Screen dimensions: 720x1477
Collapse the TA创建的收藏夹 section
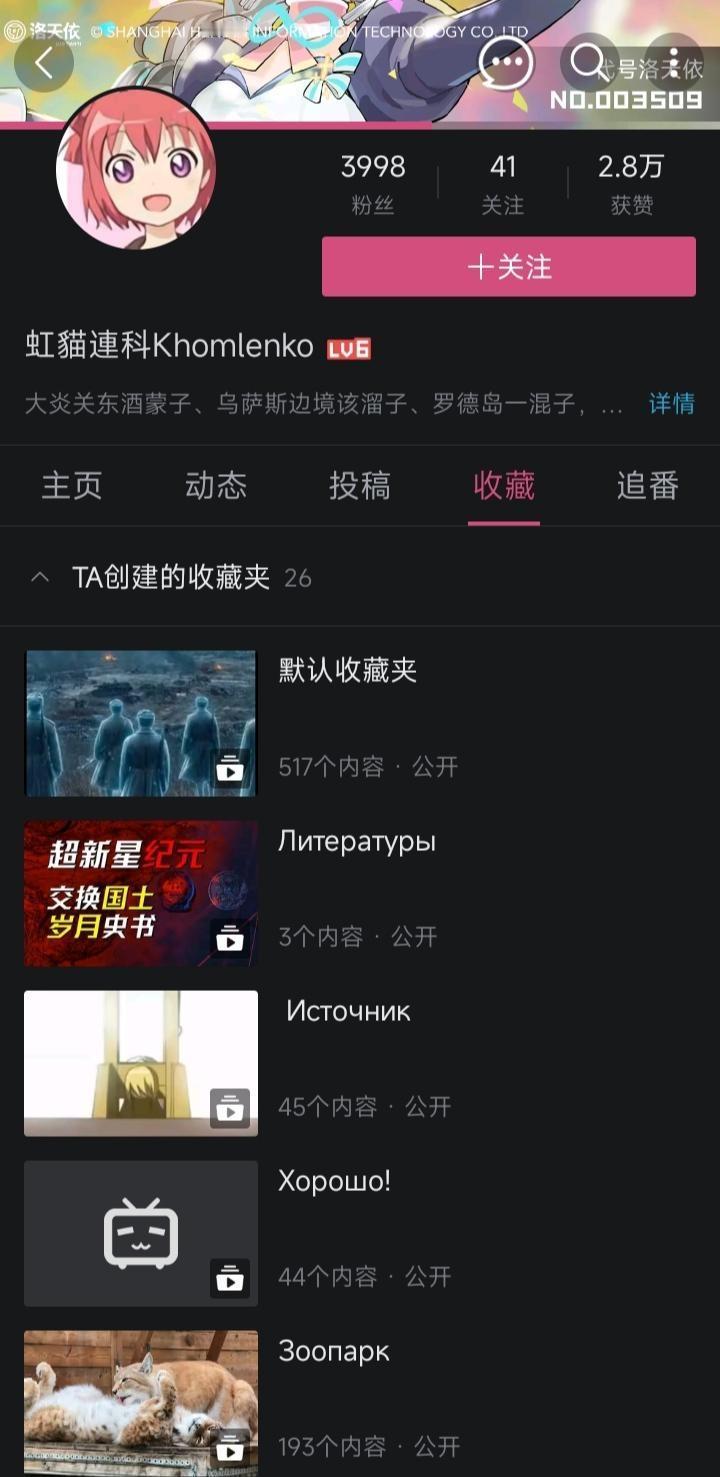40,577
